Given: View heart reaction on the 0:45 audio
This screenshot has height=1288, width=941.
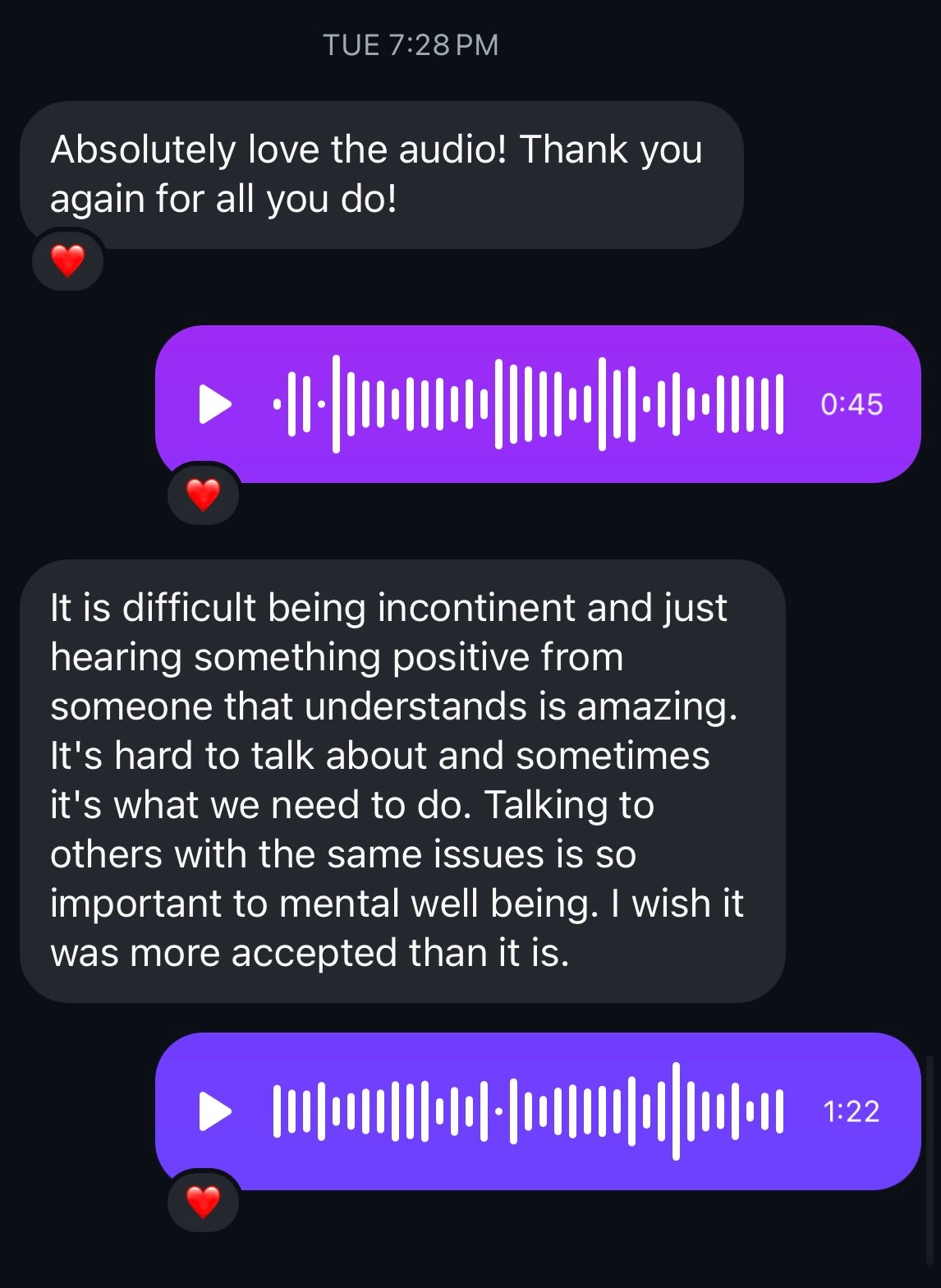Looking at the screenshot, I should click(x=203, y=494).
